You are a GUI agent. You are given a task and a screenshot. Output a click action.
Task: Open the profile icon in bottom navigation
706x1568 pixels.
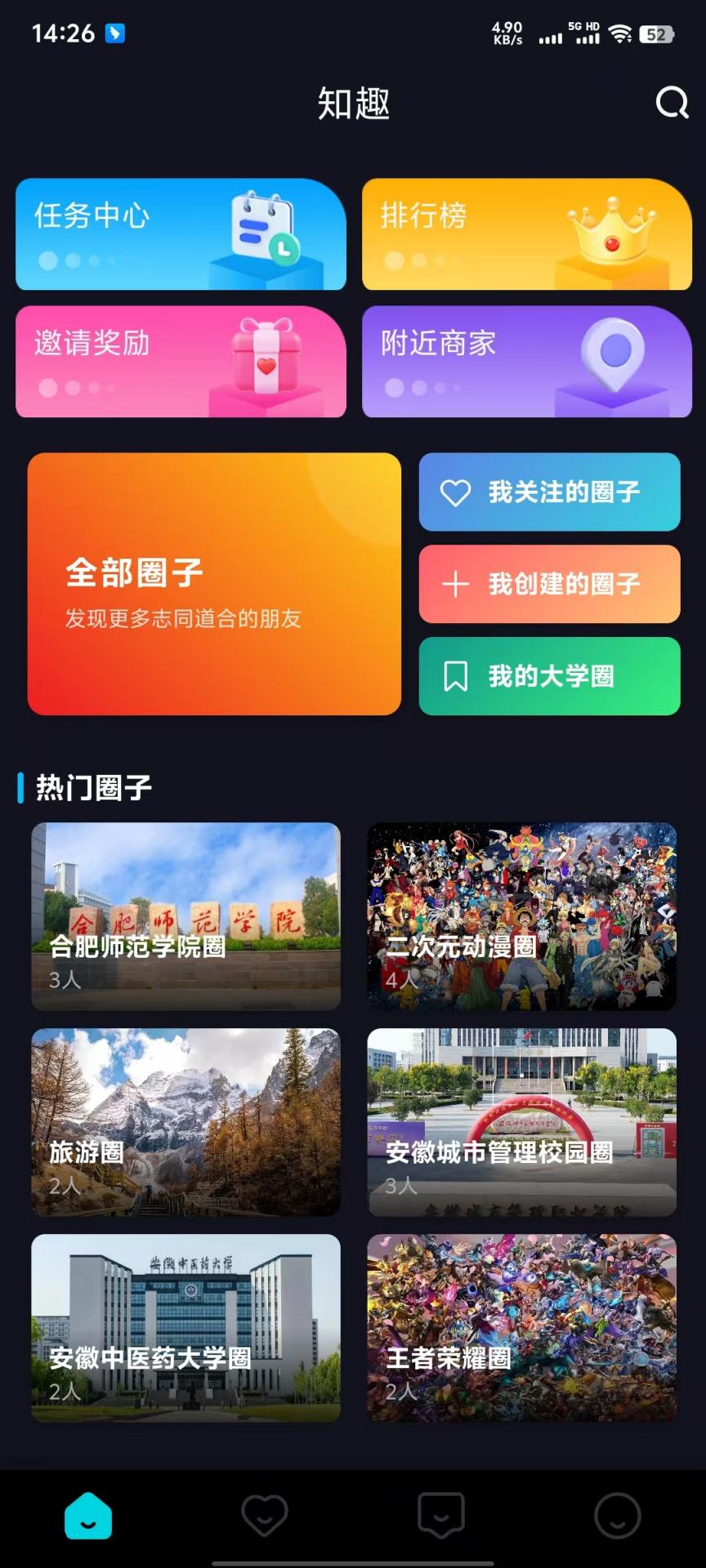click(617, 1515)
